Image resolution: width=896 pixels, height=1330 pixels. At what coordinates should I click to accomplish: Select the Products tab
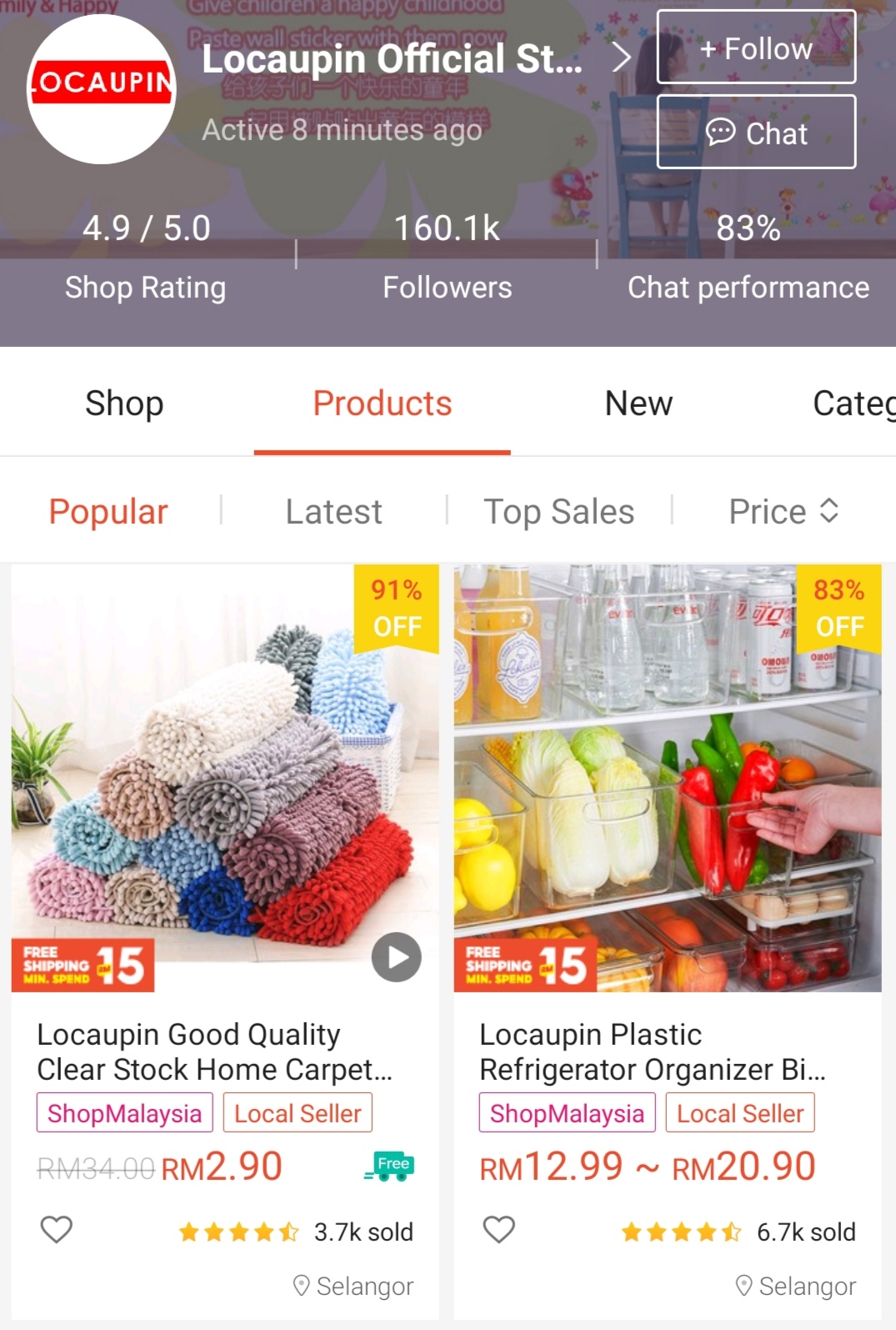(382, 404)
